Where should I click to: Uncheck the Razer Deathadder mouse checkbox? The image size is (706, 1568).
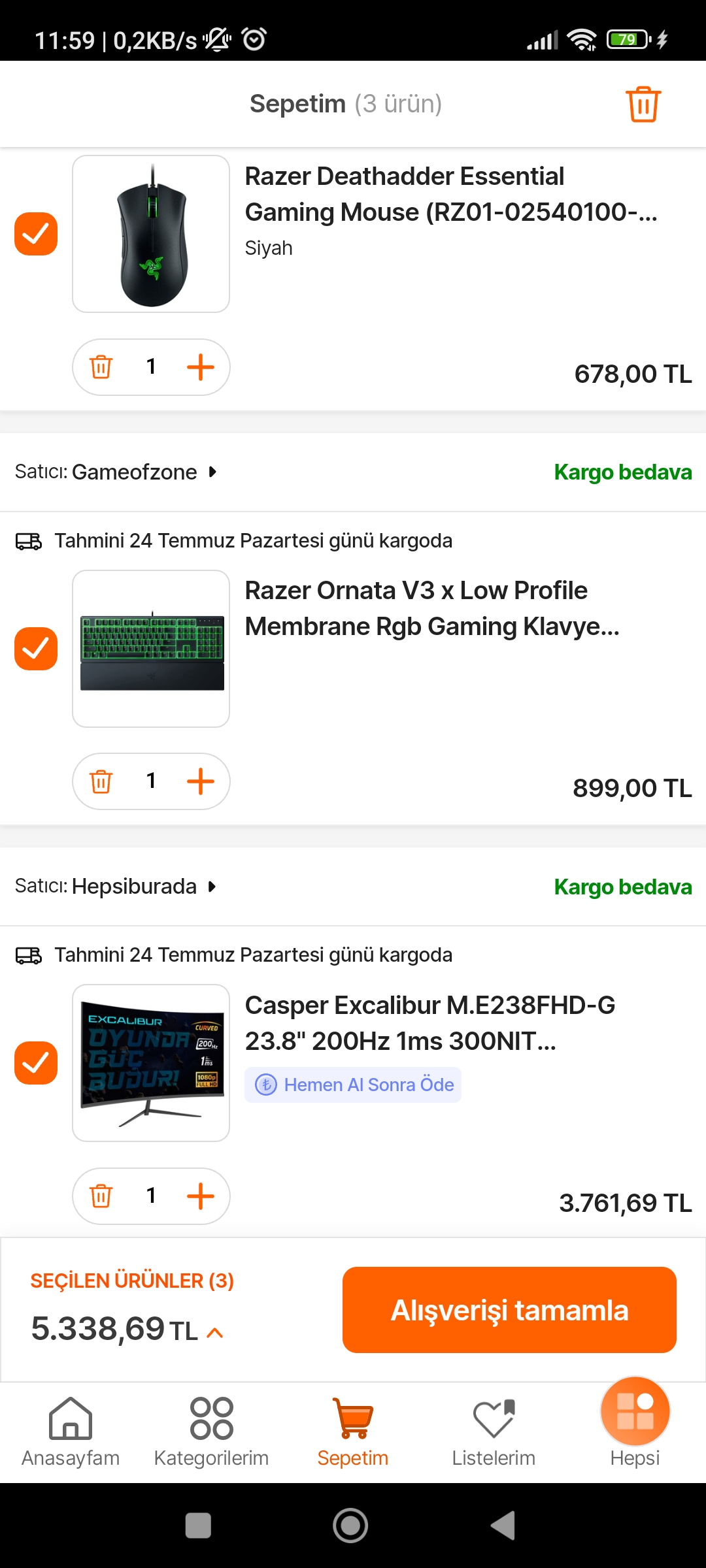(36, 234)
